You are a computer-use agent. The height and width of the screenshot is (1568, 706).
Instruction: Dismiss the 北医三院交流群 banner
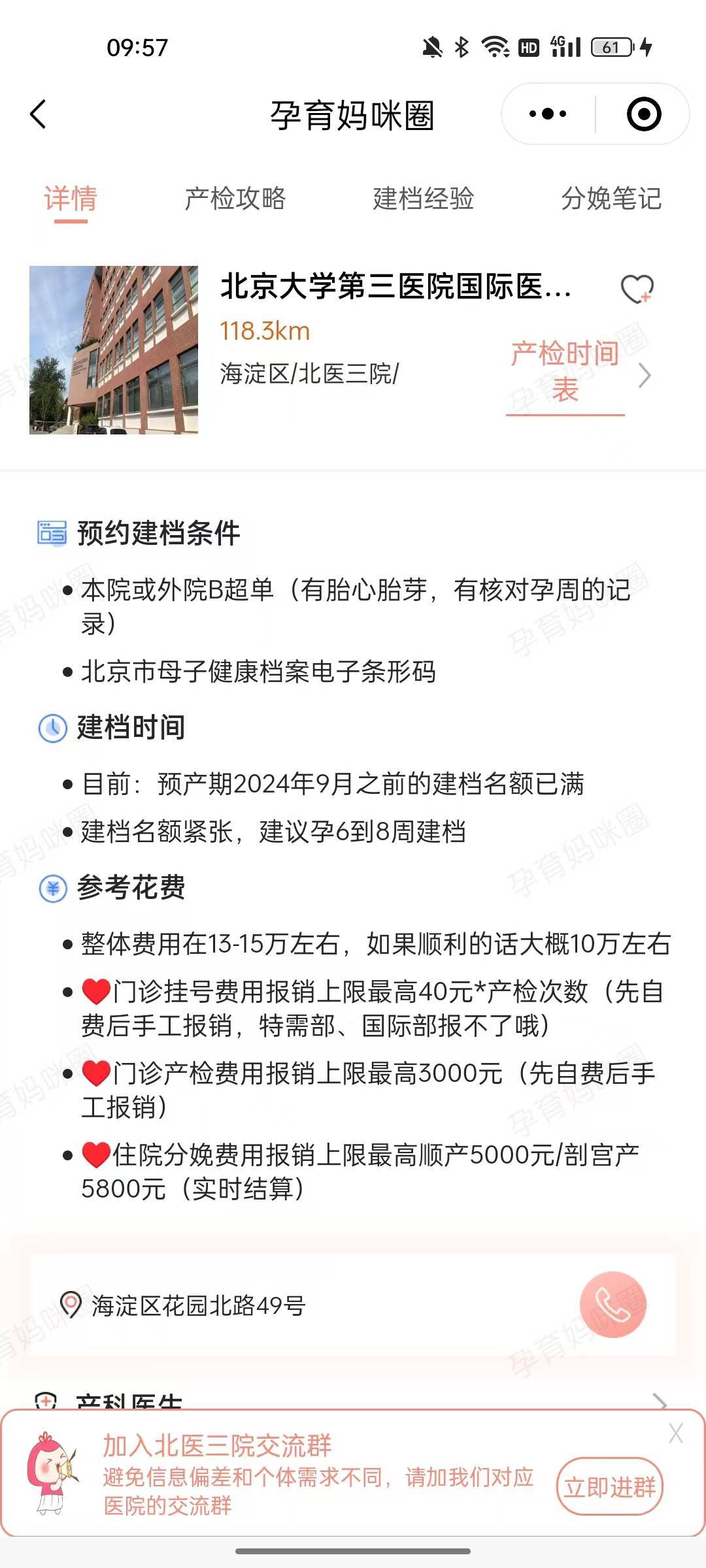[x=676, y=1433]
